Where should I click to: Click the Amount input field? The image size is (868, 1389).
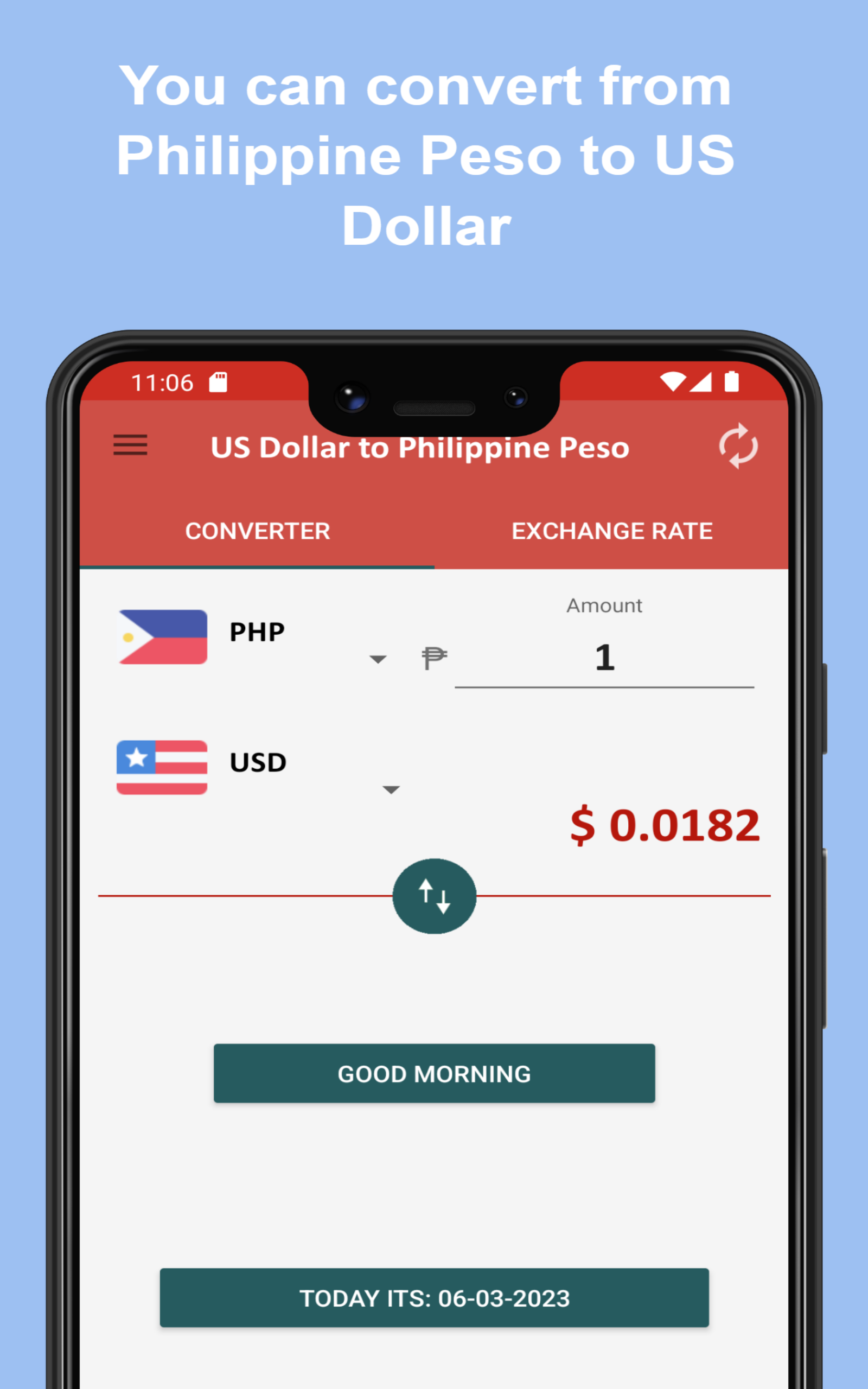pos(604,657)
